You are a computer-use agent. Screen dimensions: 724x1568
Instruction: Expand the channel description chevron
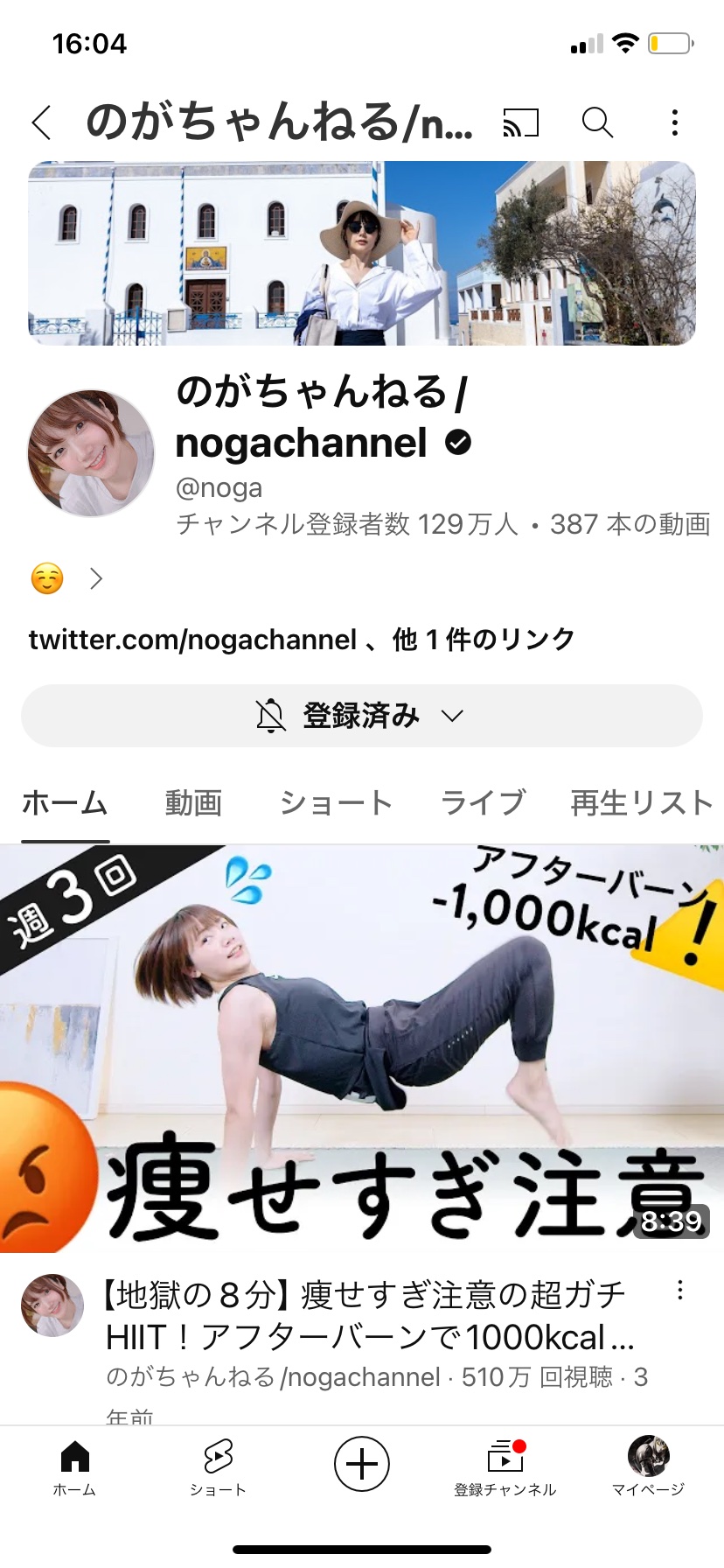click(96, 578)
